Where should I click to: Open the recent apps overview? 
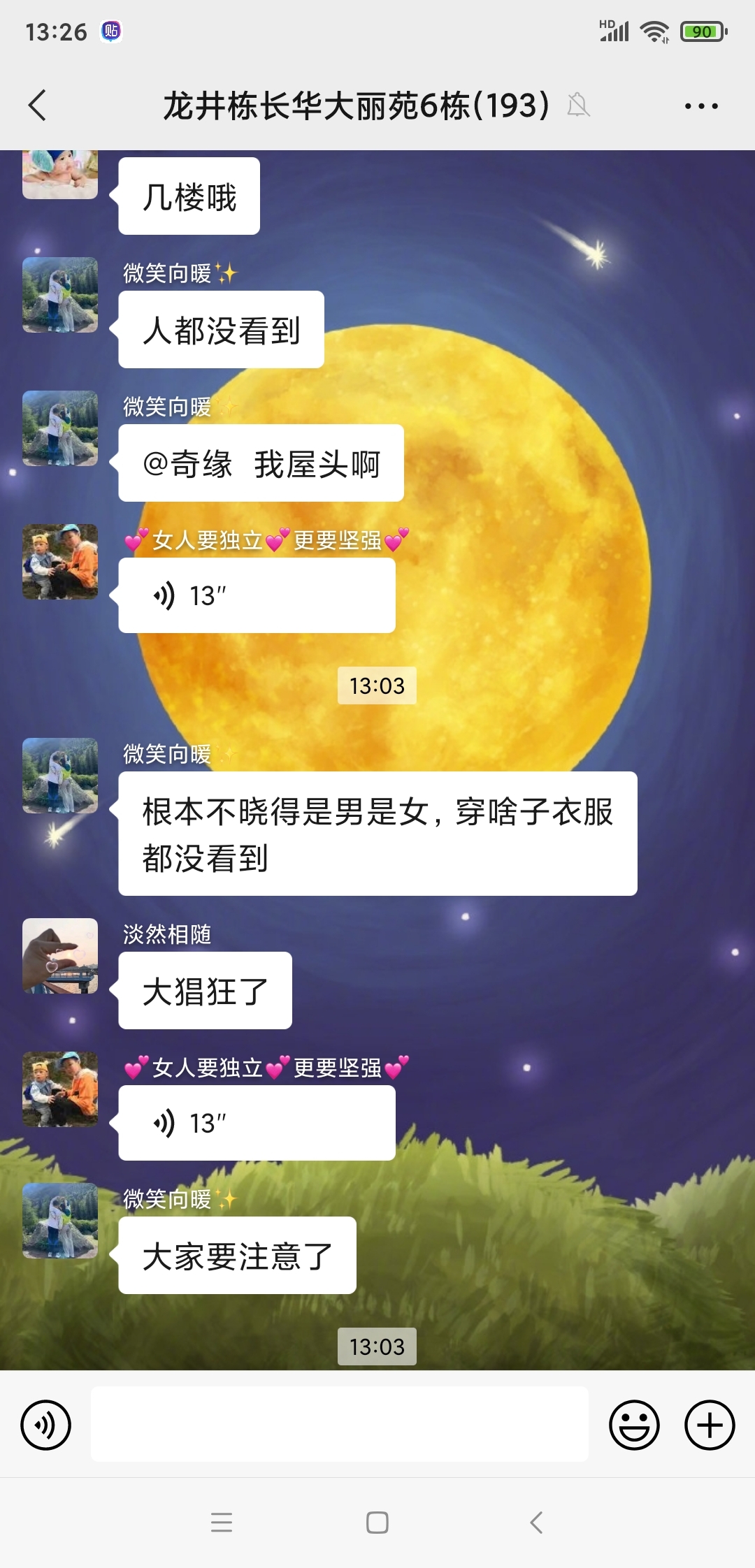pyautogui.click(x=222, y=1523)
